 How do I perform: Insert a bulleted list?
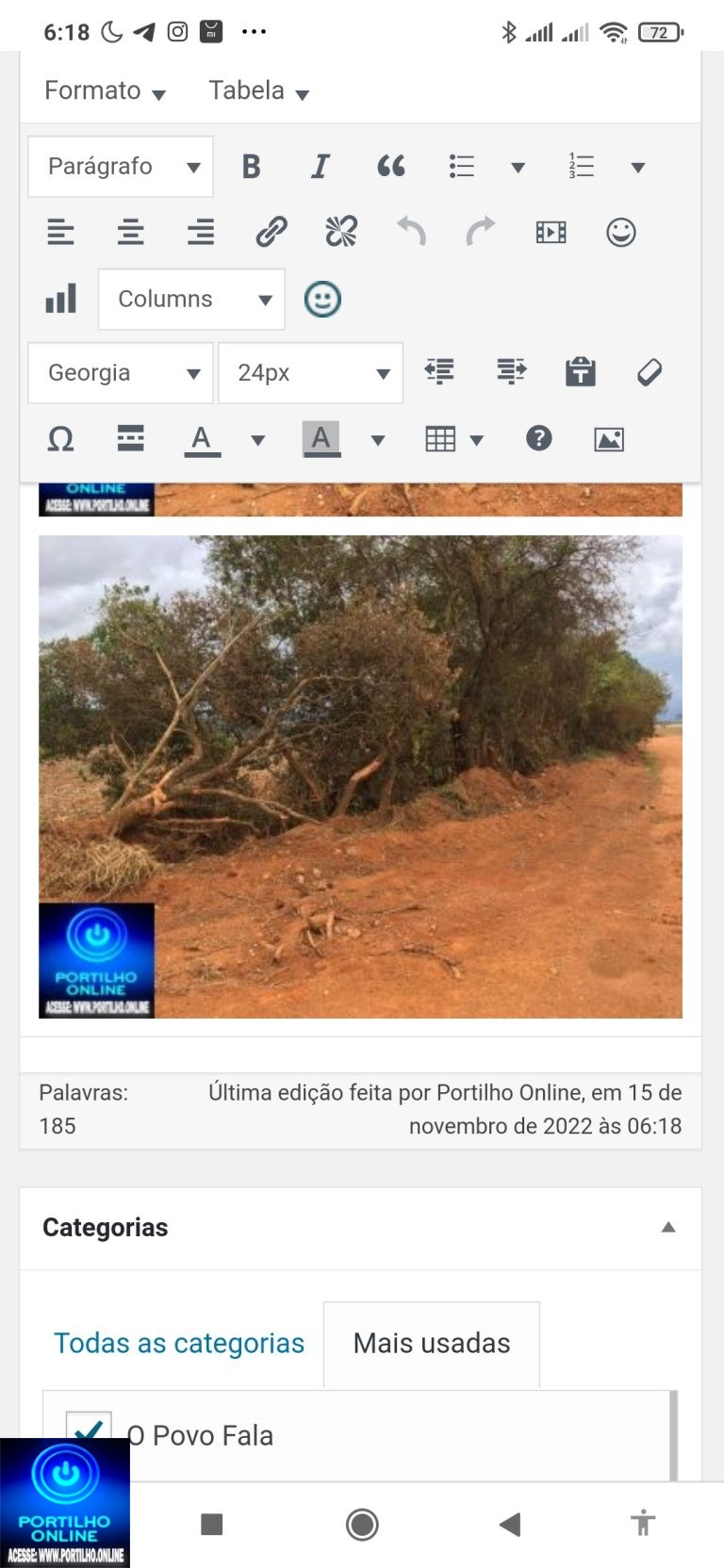[461, 167]
